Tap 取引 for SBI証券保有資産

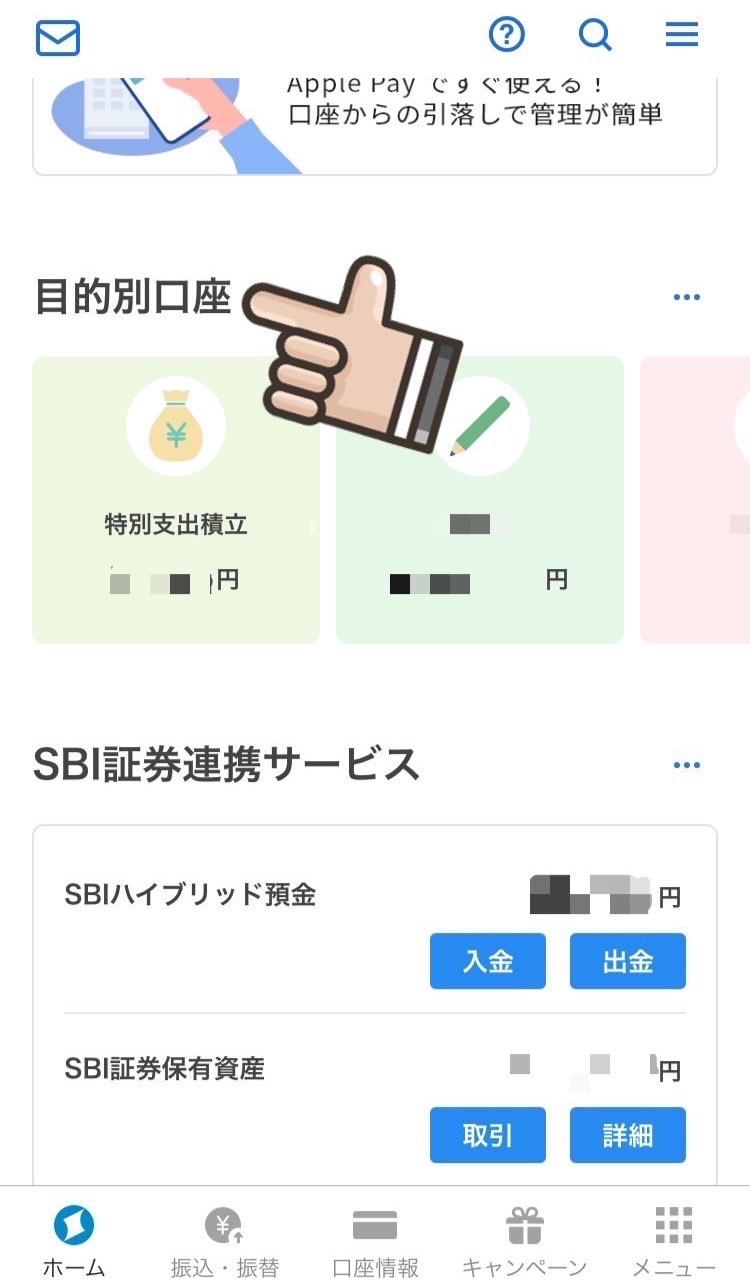488,1135
